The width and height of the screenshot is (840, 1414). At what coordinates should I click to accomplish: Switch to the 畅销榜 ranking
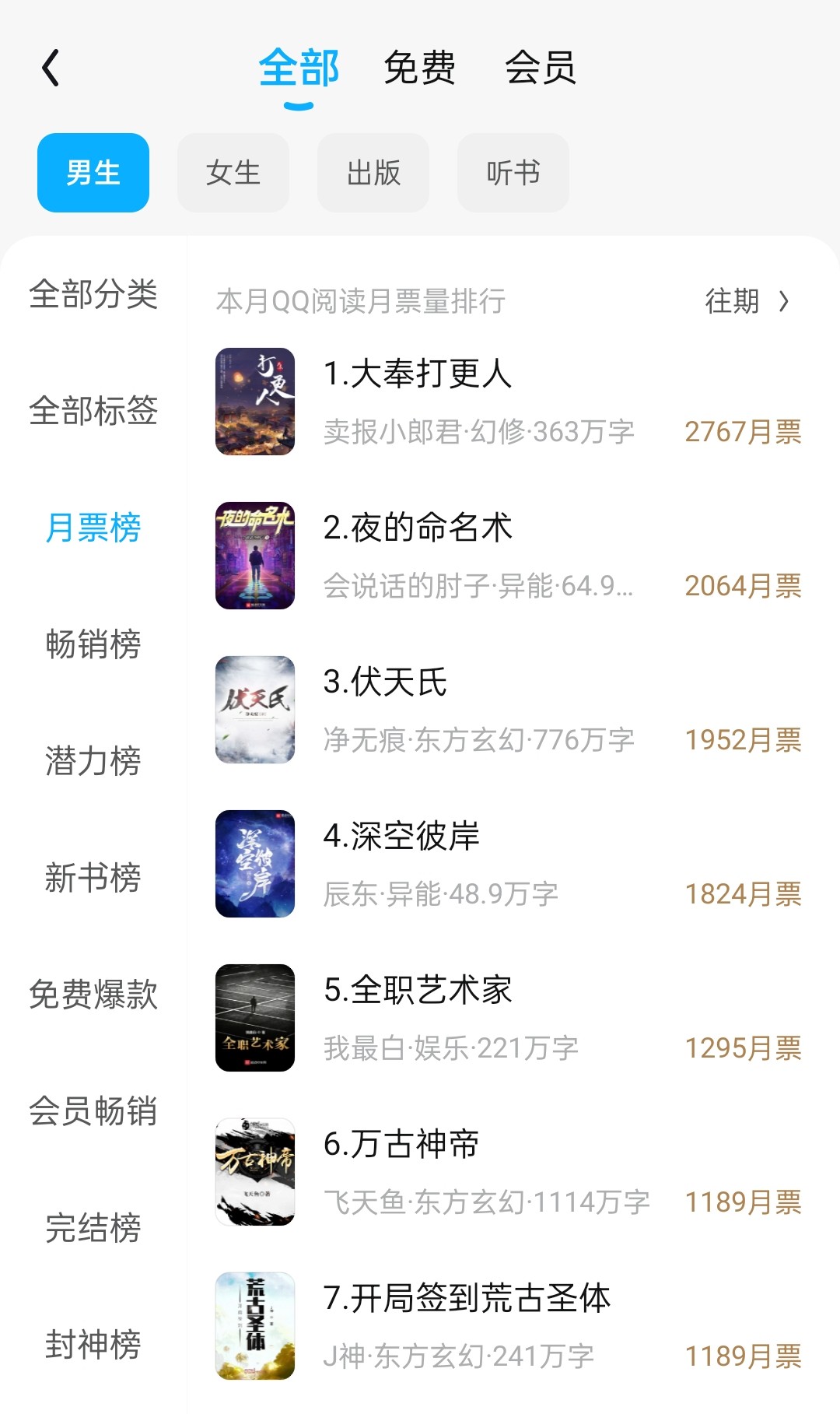point(93,644)
